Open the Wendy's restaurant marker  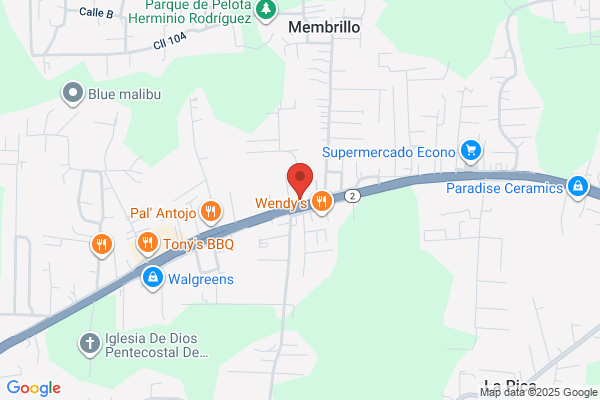click(x=322, y=202)
